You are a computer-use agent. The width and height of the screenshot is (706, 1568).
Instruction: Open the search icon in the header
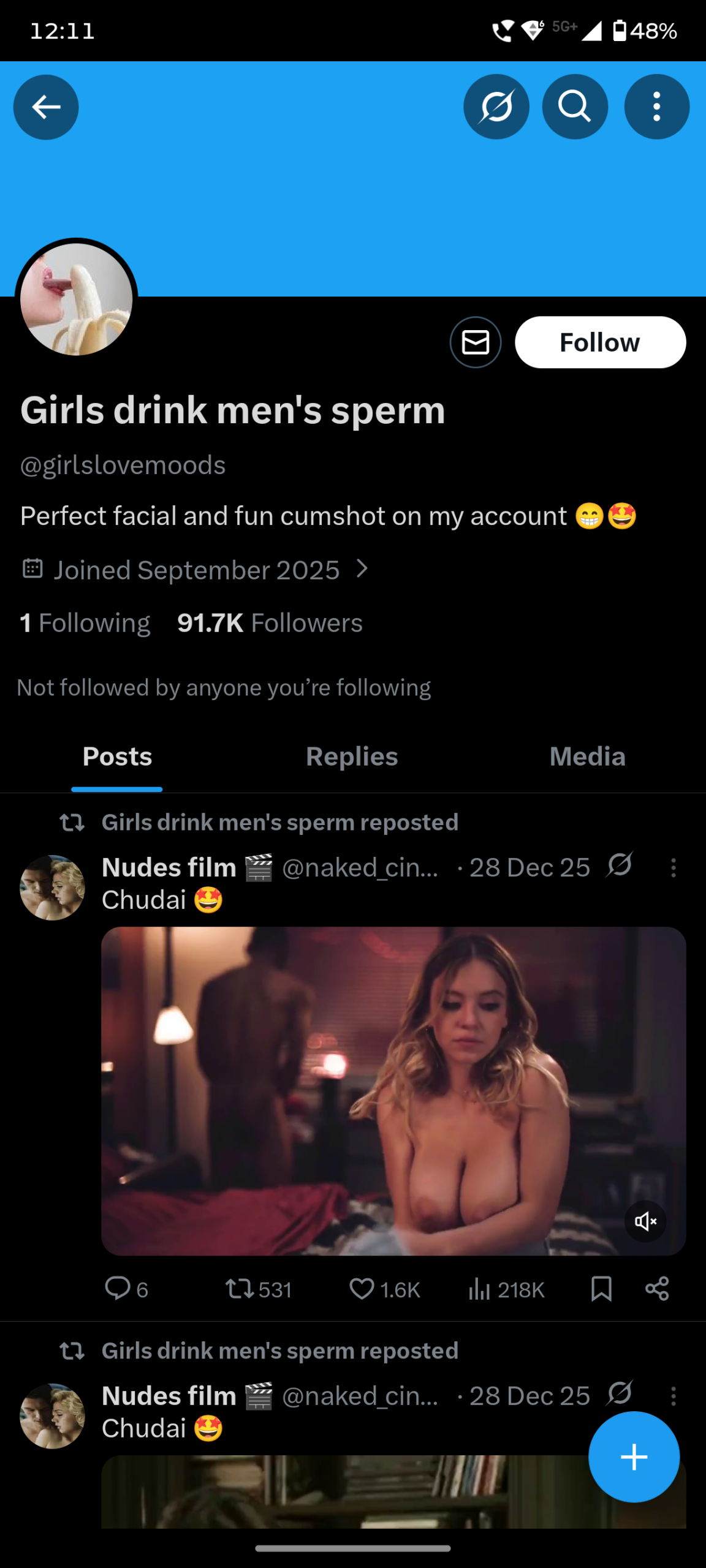[575, 107]
